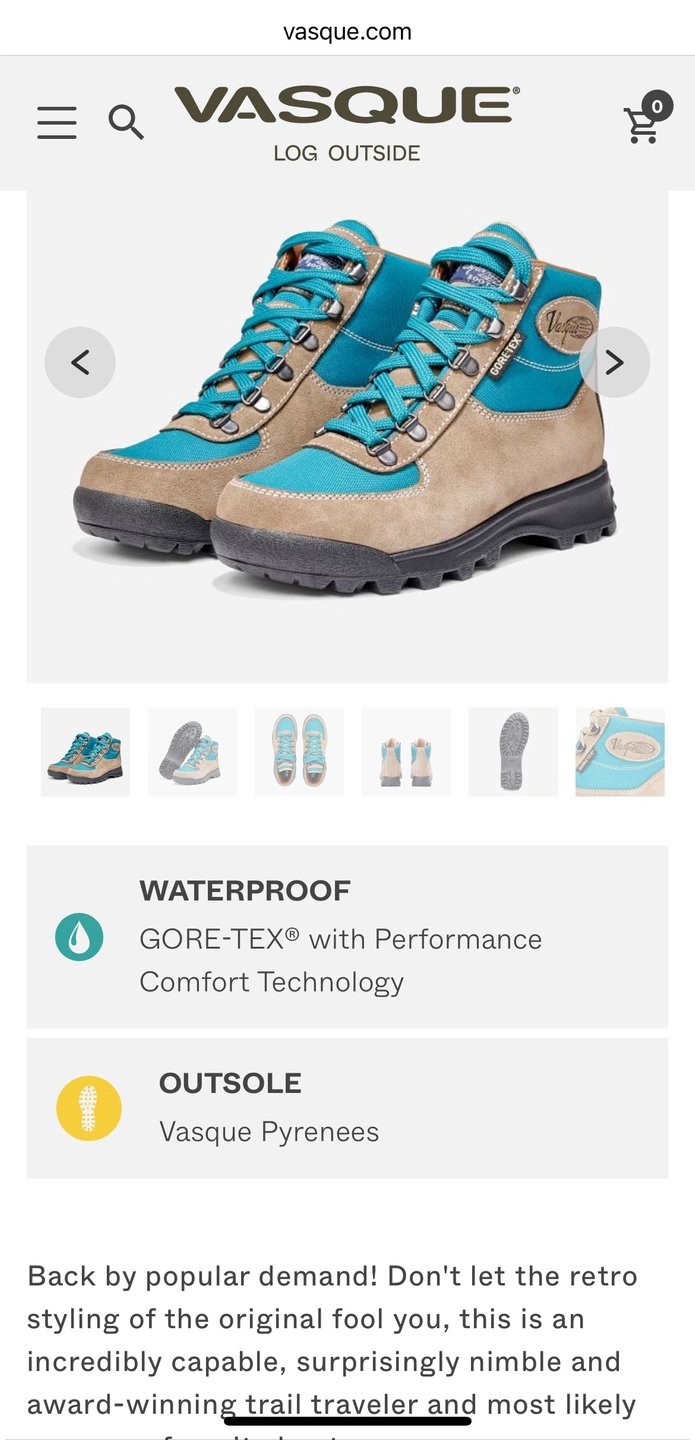Open the shopping cart
This screenshot has width=695, height=1440.
click(646, 118)
